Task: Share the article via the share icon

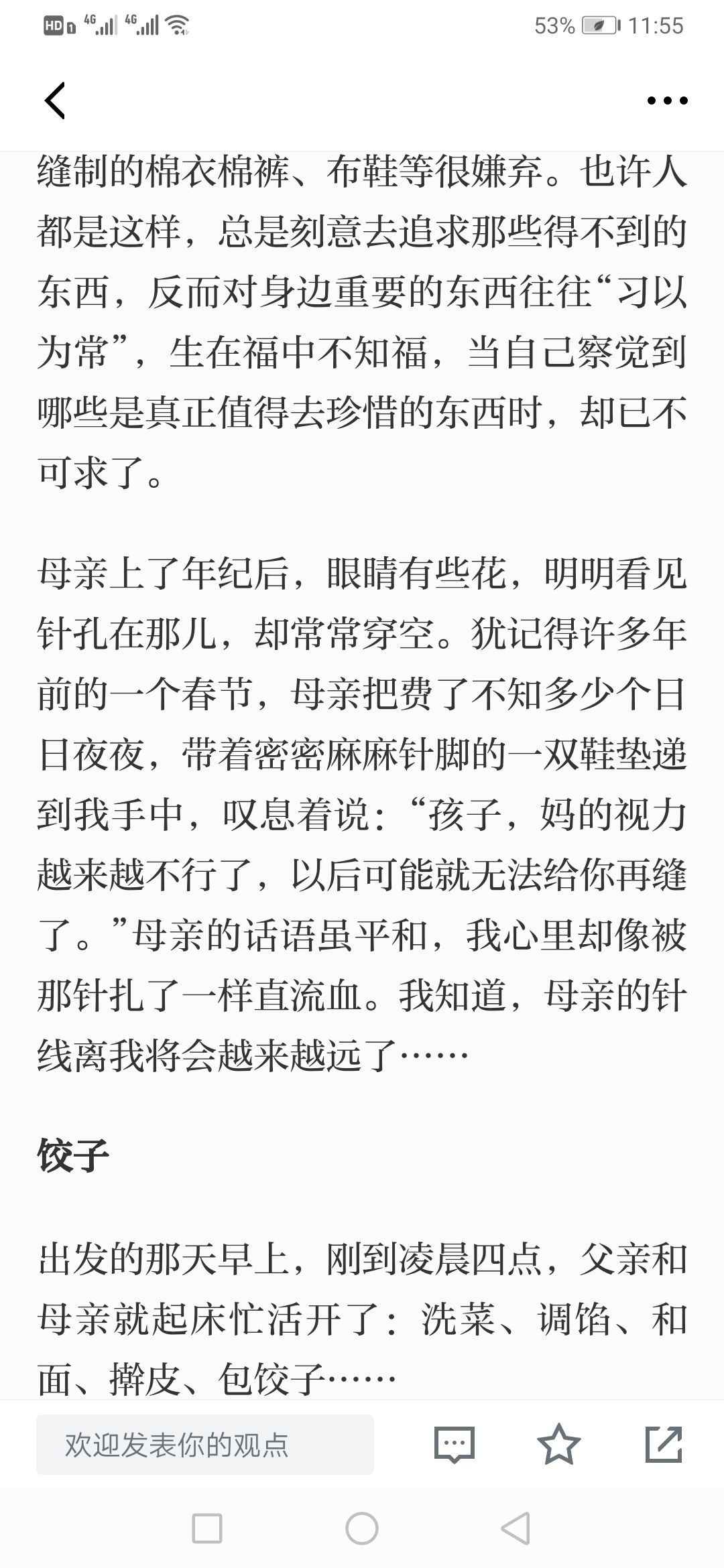Action: point(664,1444)
